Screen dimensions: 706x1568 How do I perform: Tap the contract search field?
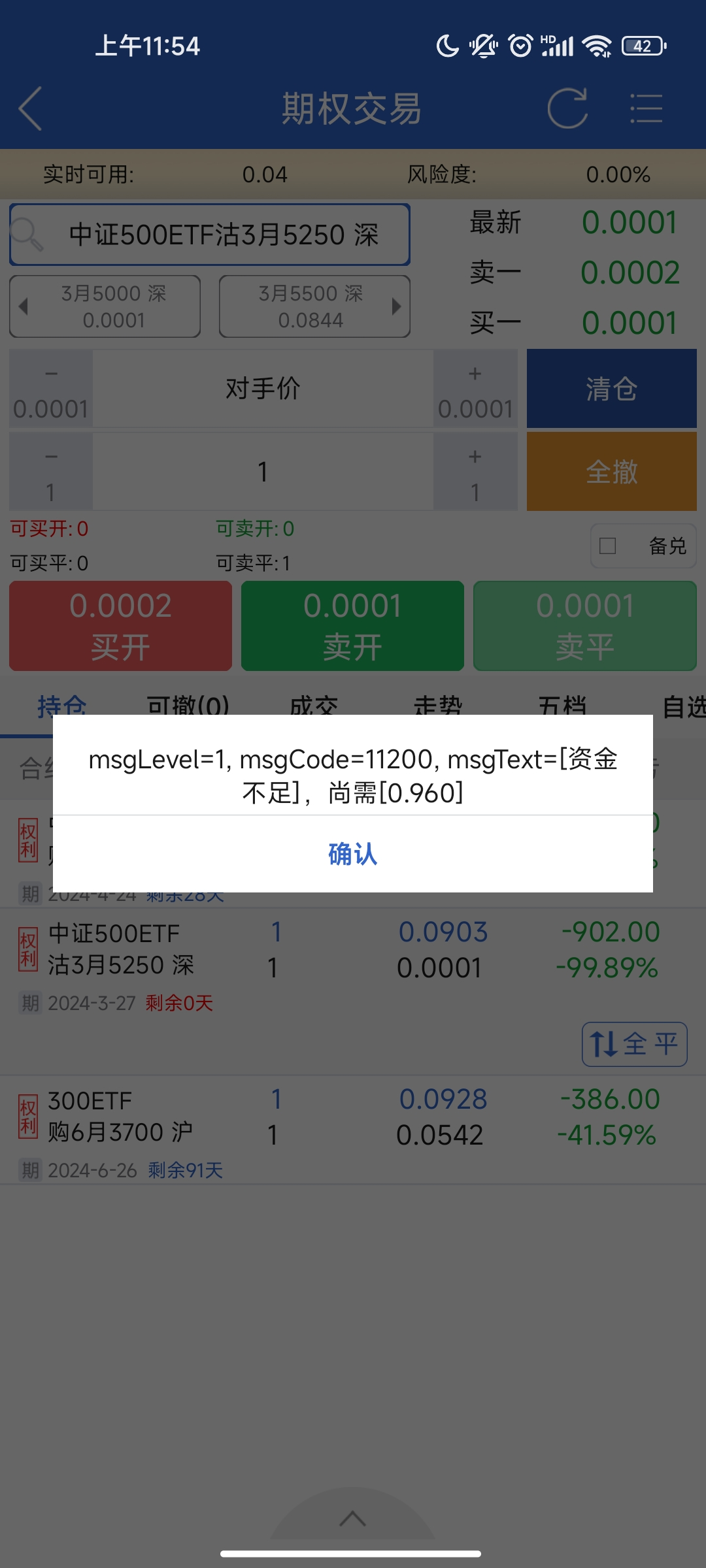[x=210, y=235]
